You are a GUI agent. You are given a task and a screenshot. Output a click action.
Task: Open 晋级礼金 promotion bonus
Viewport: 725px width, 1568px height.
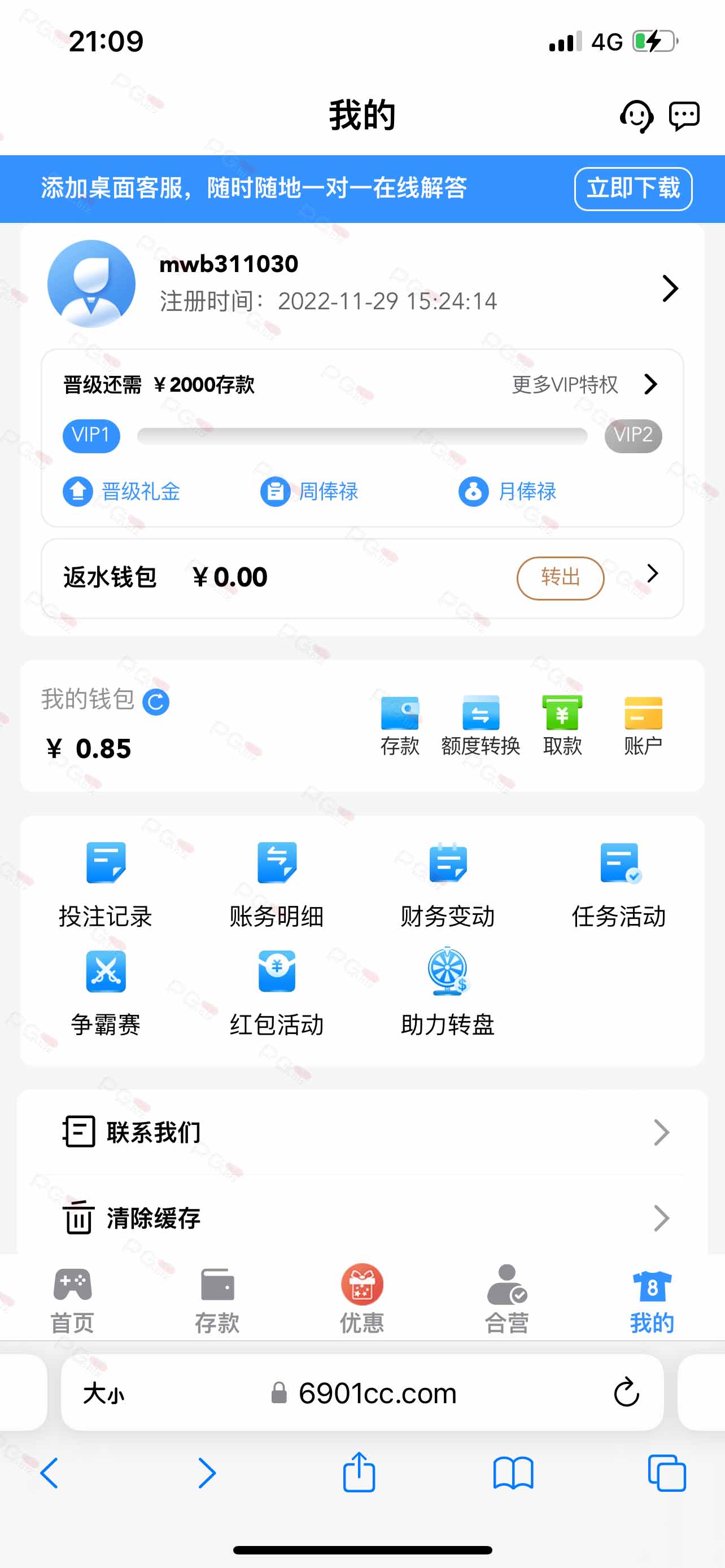(x=122, y=491)
